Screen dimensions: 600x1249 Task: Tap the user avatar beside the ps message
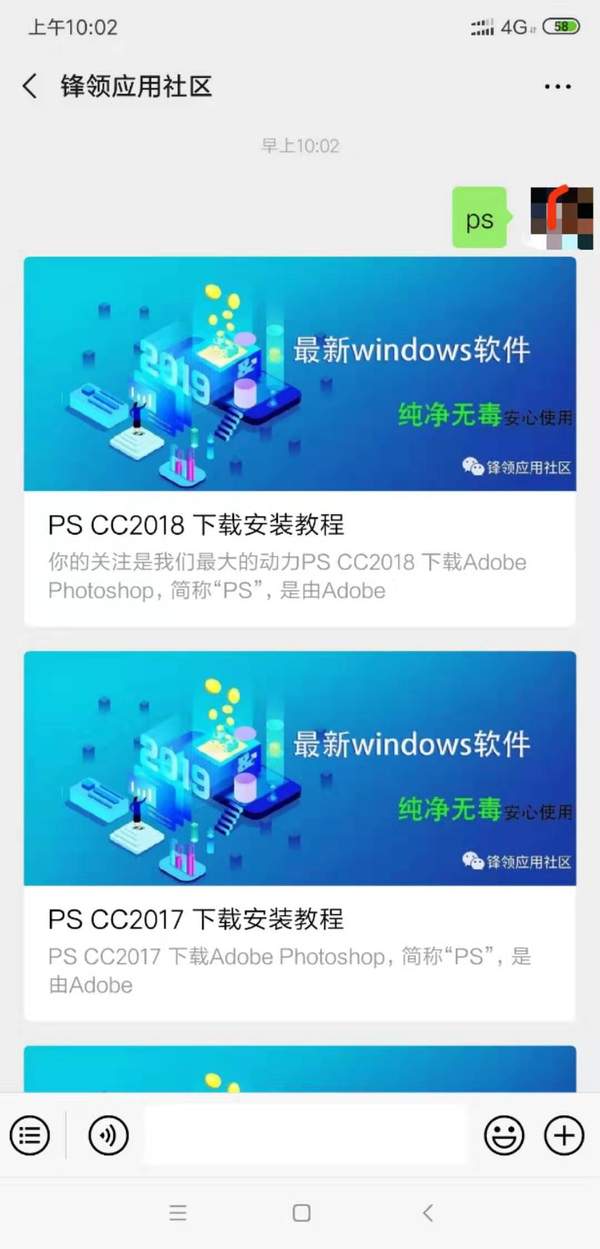[x=553, y=217]
